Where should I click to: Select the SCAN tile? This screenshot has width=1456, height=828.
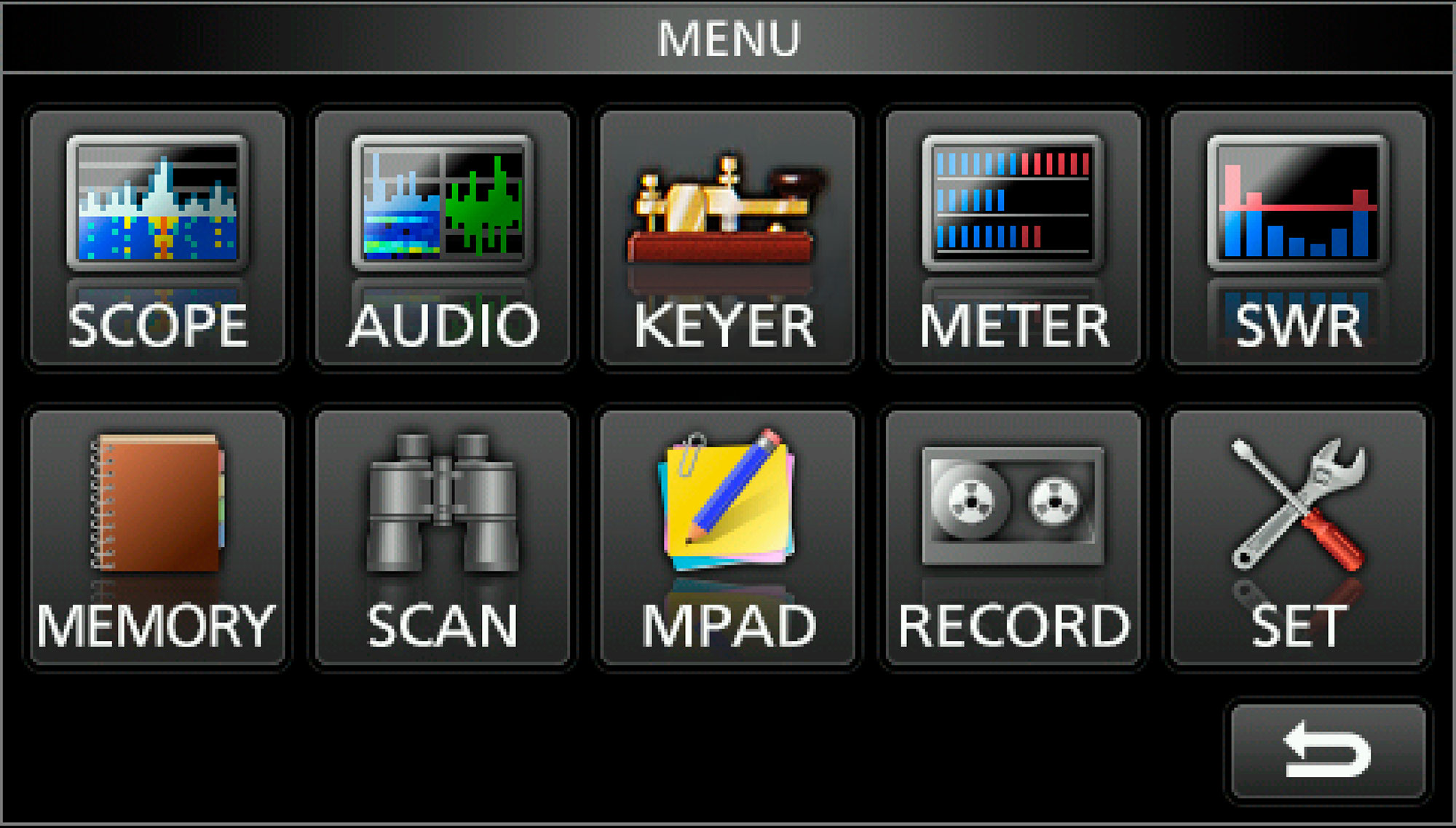click(x=443, y=538)
